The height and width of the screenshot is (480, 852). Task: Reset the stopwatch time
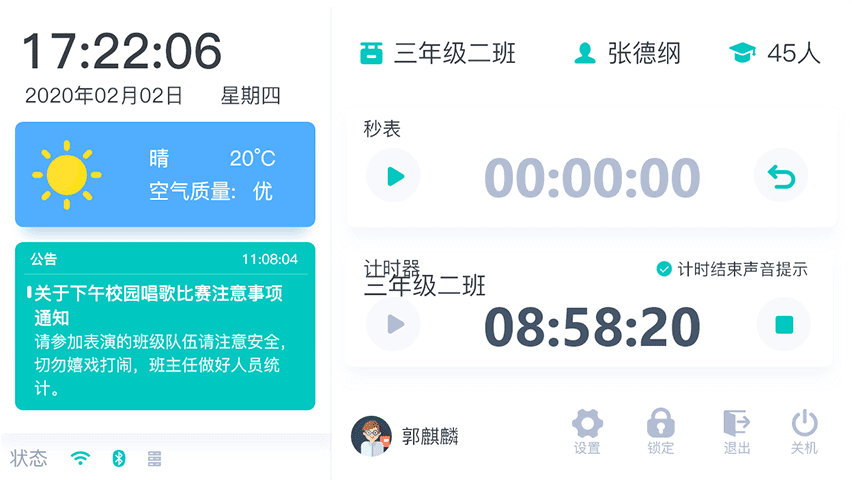pyautogui.click(x=781, y=177)
